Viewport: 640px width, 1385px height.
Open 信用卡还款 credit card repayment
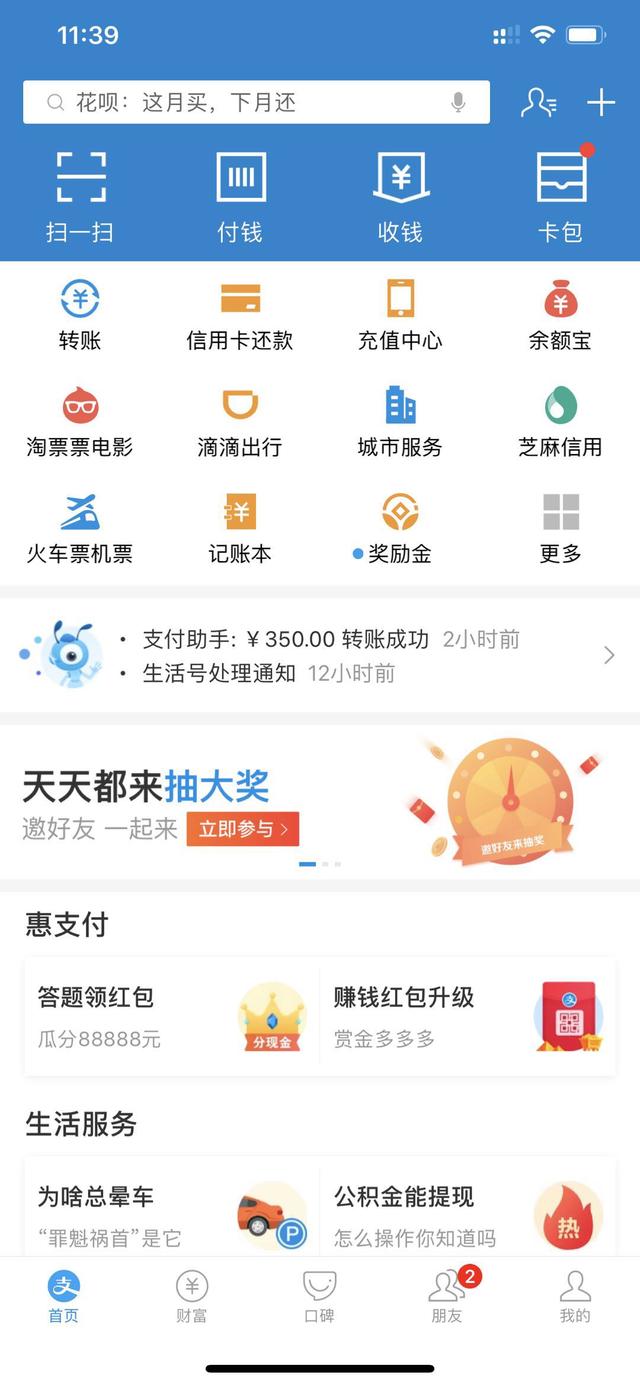pyautogui.click(x=240, y=316)
